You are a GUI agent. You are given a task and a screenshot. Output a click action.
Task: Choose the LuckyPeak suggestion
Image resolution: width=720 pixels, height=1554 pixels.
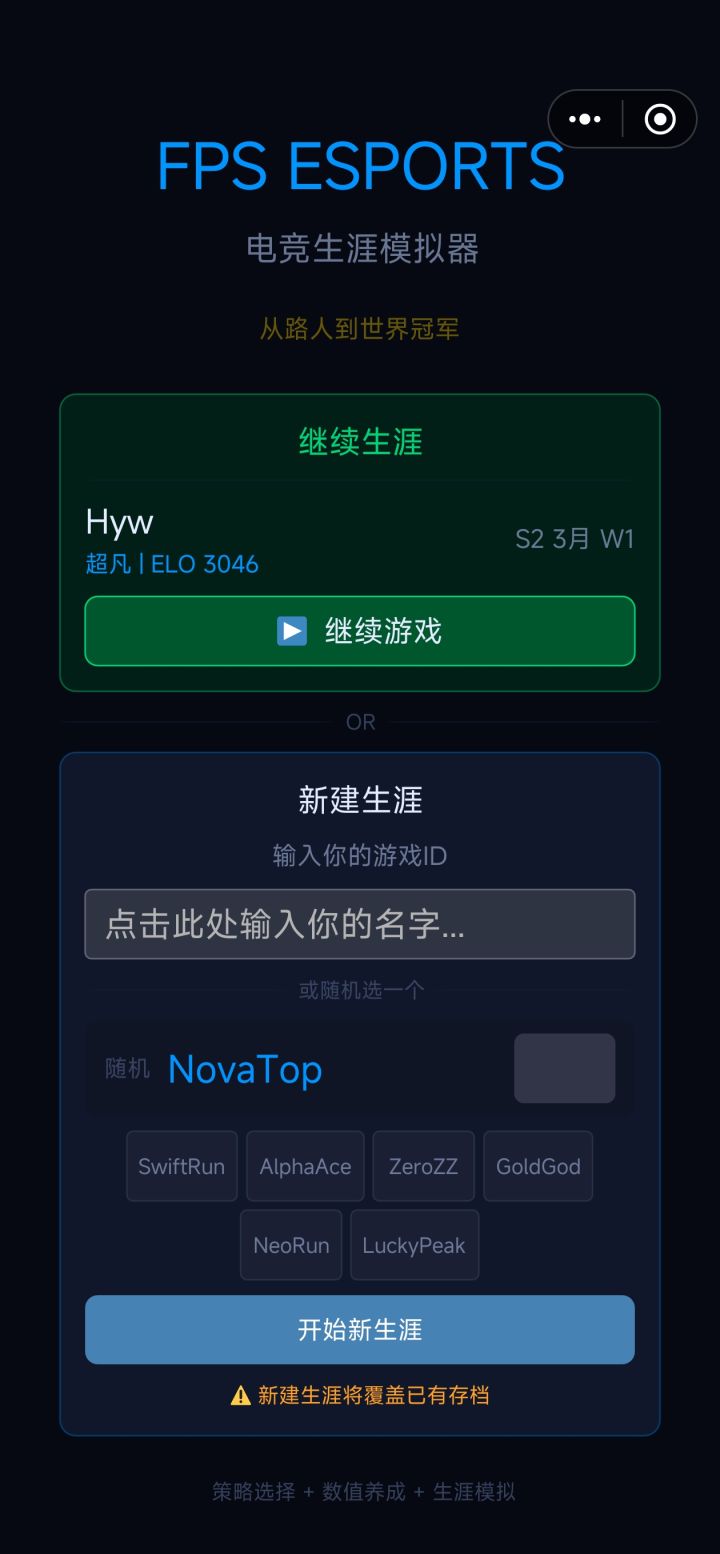tap(415, 1245)
